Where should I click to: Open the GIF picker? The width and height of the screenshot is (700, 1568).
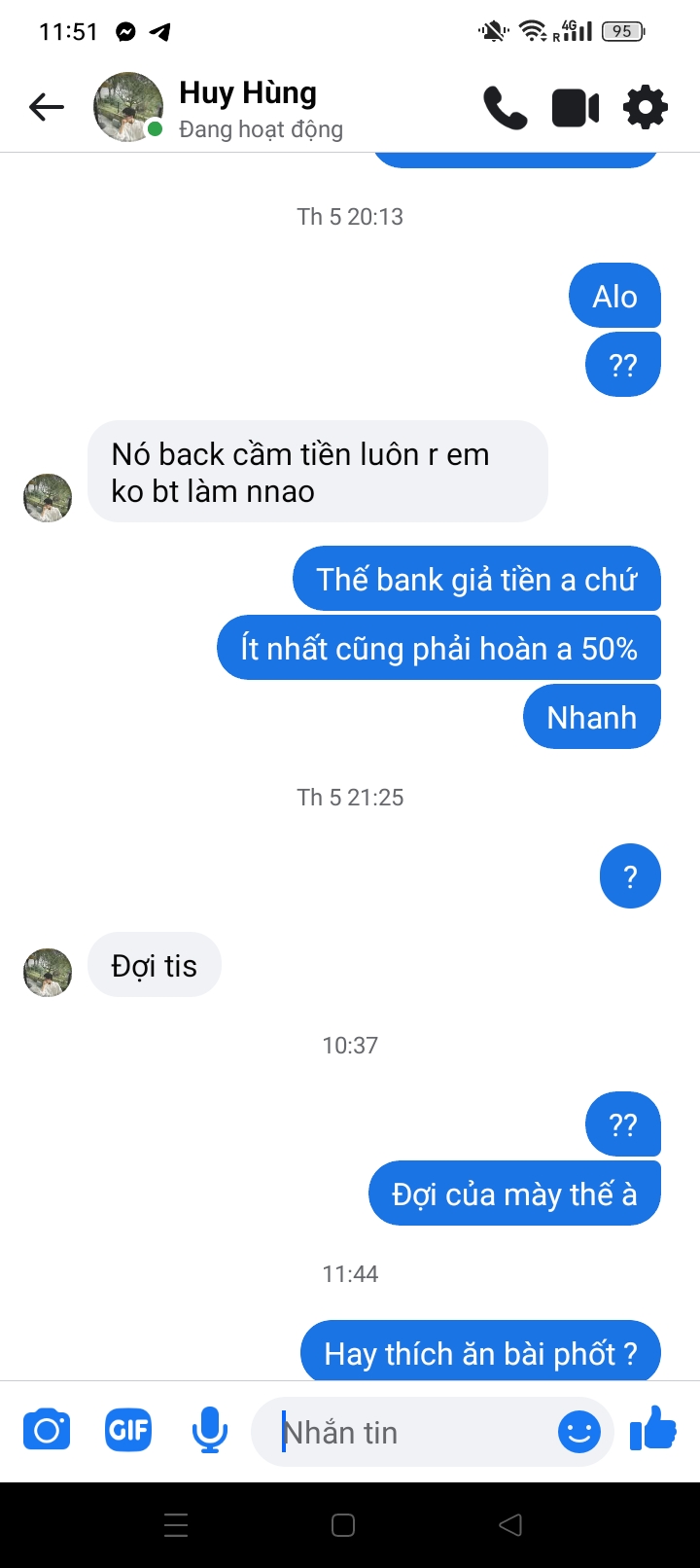[x=128, y=1430]
